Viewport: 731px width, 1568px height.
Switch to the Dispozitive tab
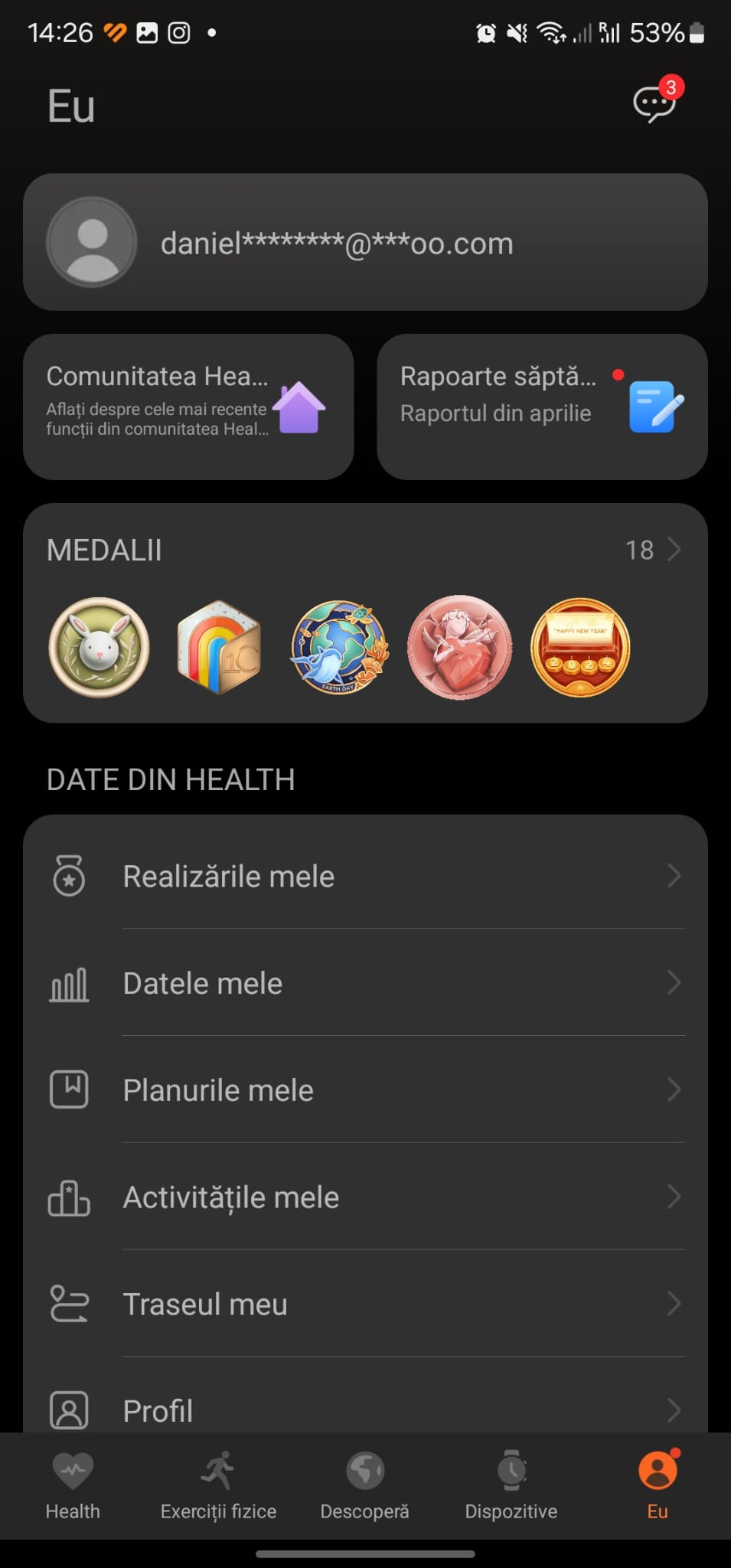[511, 1485]
